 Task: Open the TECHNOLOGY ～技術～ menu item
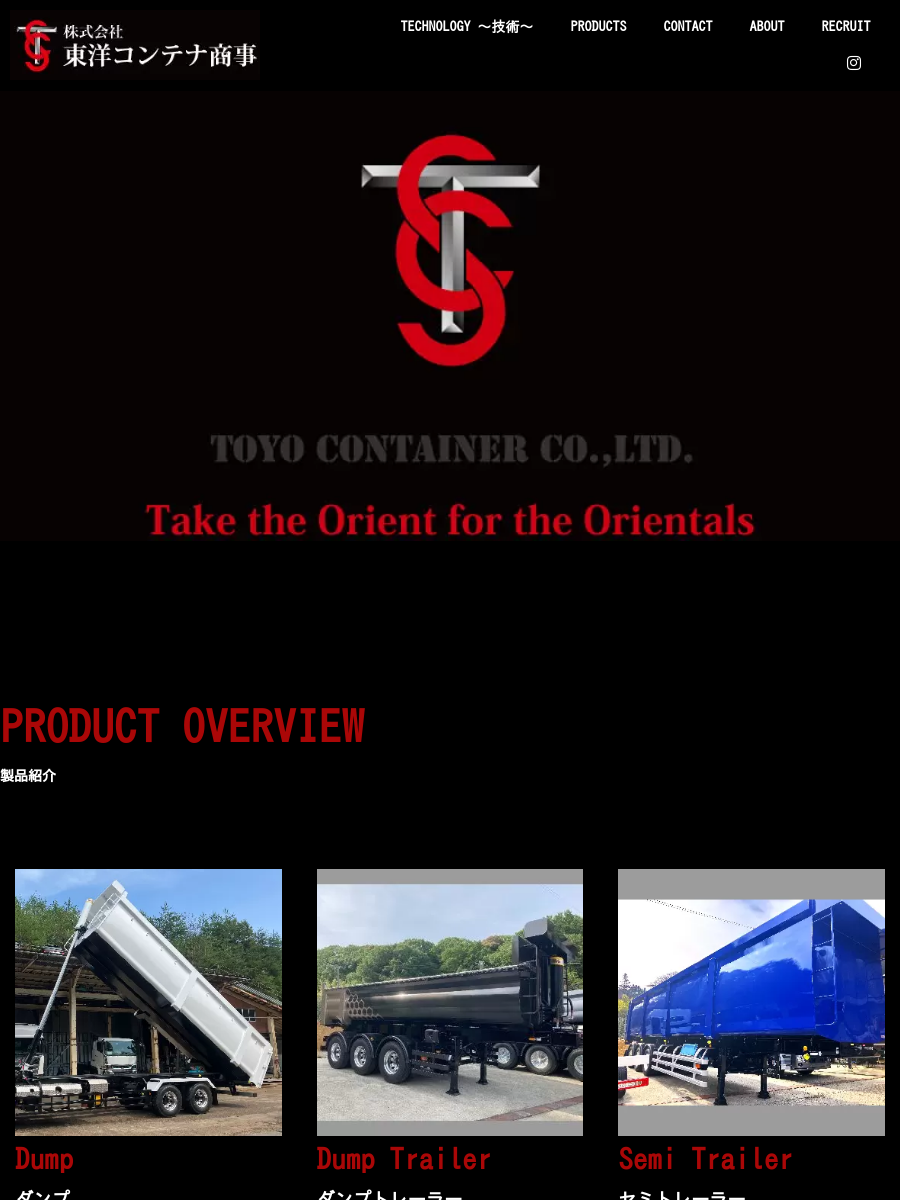tap(466, 26)
